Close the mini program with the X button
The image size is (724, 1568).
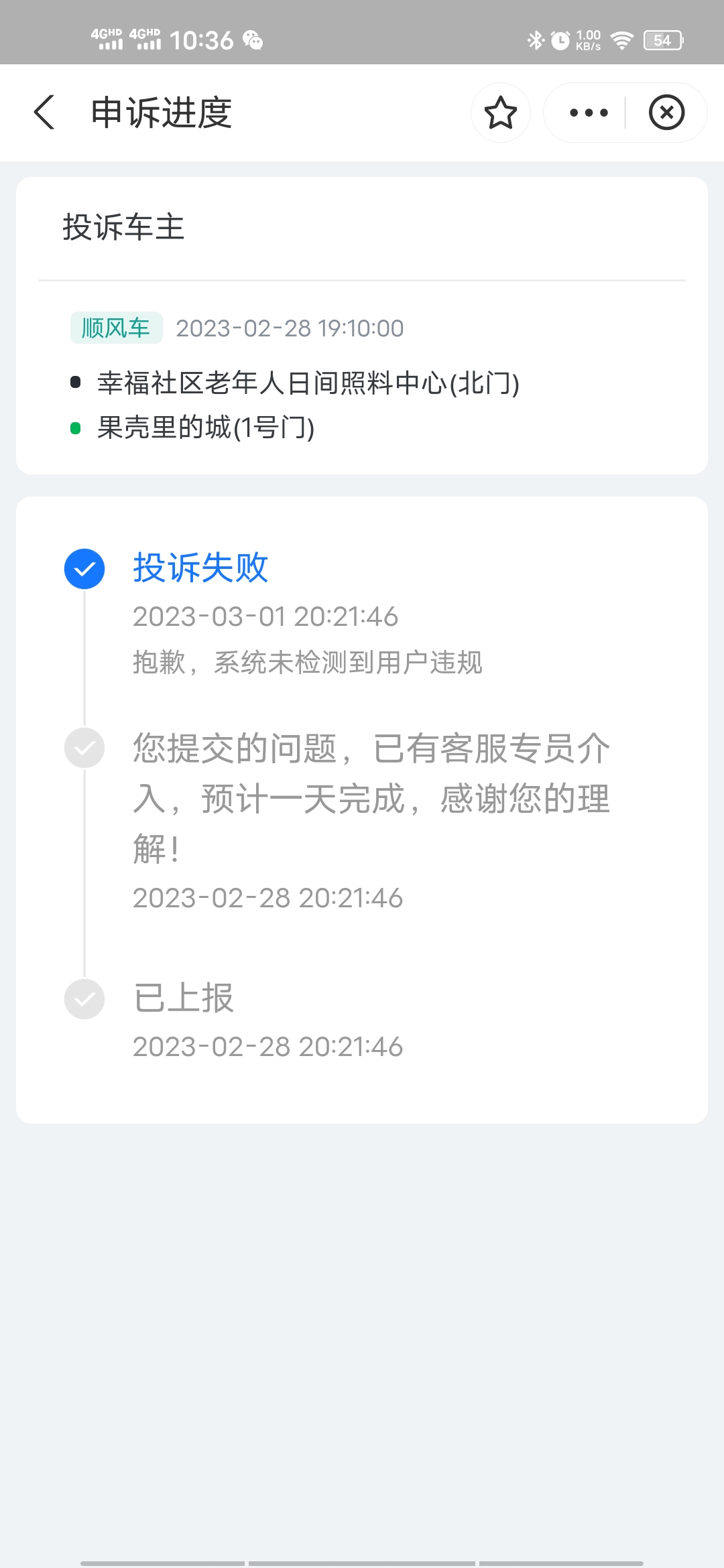click(x=666, y=113)
